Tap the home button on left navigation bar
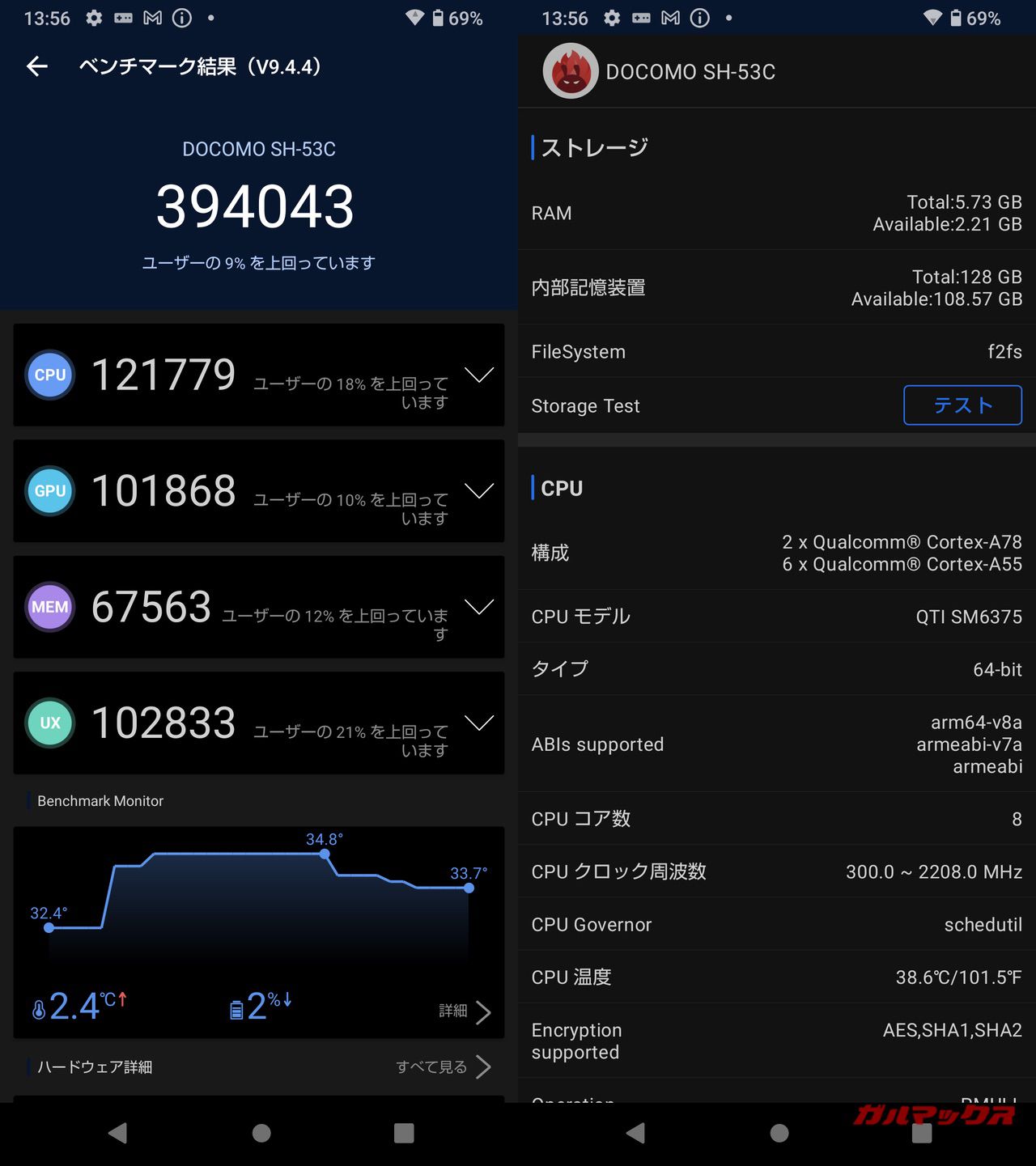 pos(261,1133)
